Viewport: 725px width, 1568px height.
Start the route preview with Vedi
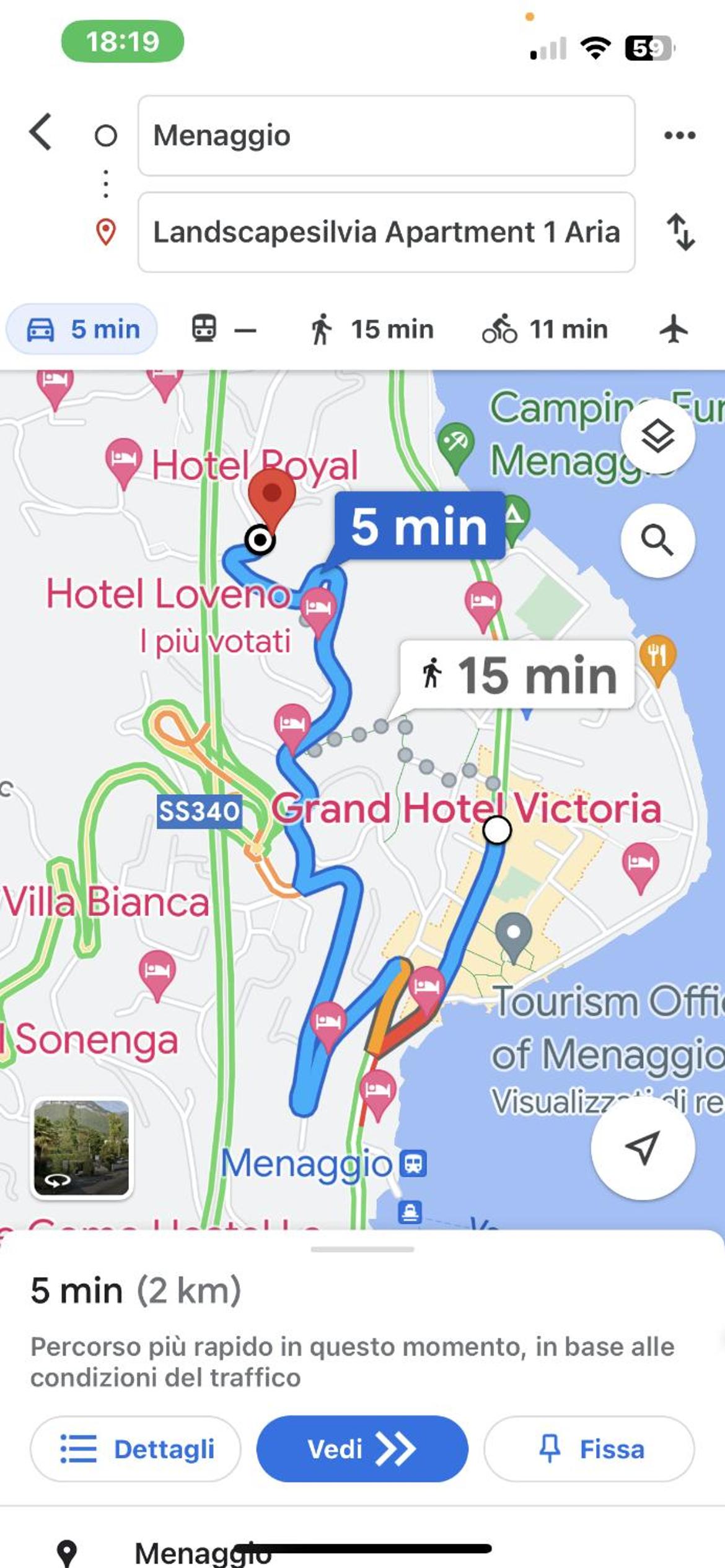coord(362,1449)
